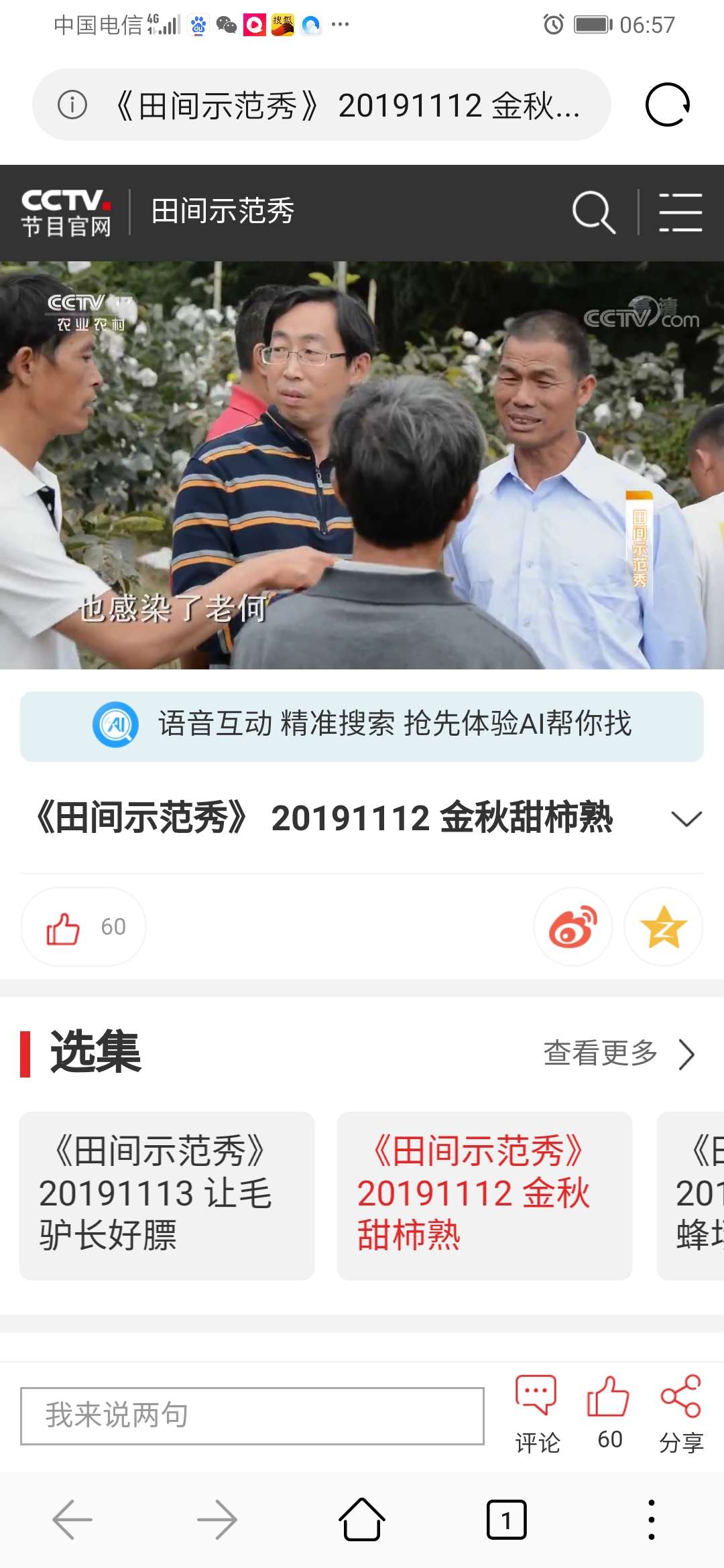The width and height of the screenshot is (724, 1568).
Task: Like the video showing 60 below the title
Action: (x=83, y=927)
